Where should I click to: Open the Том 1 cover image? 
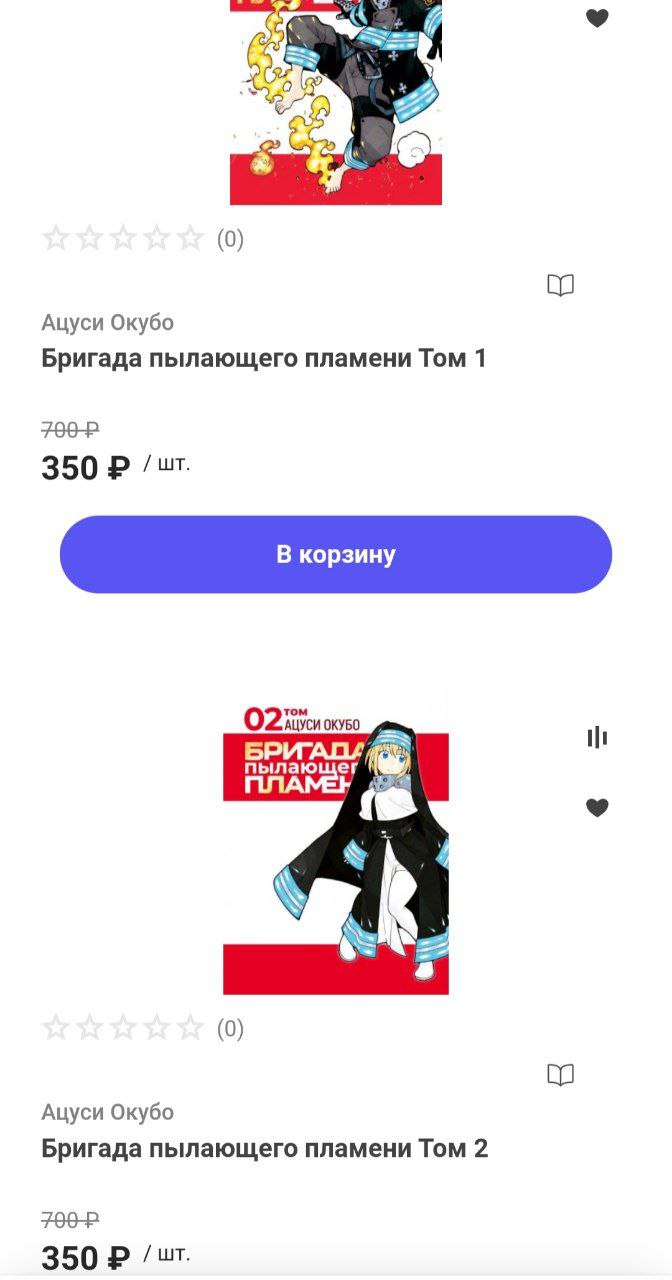336,102
